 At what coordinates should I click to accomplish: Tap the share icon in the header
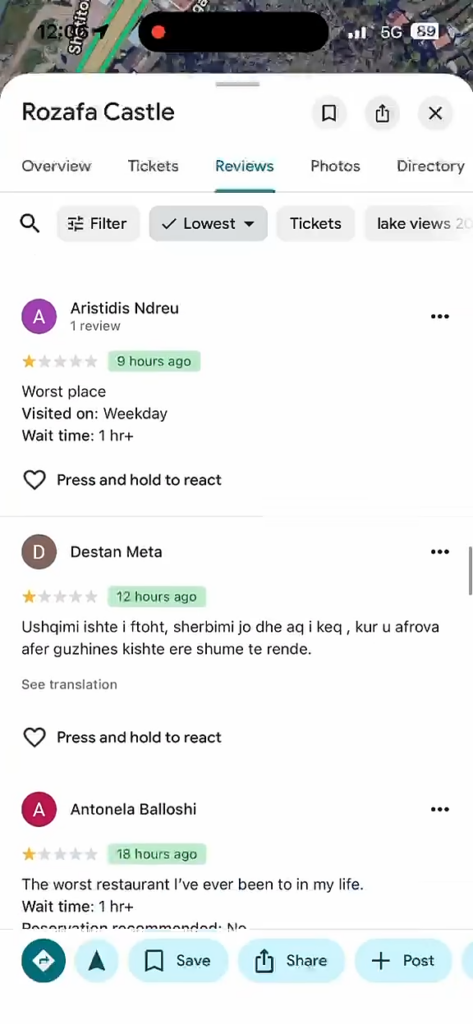pos(382,113)
